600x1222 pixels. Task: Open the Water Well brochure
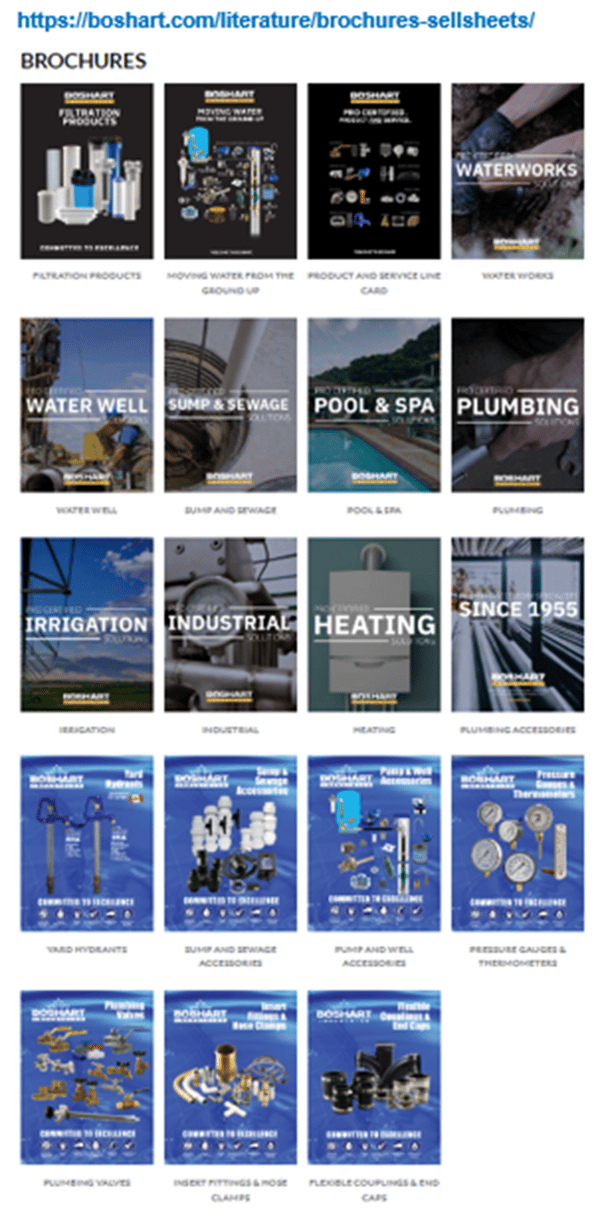tap(87, 405)
